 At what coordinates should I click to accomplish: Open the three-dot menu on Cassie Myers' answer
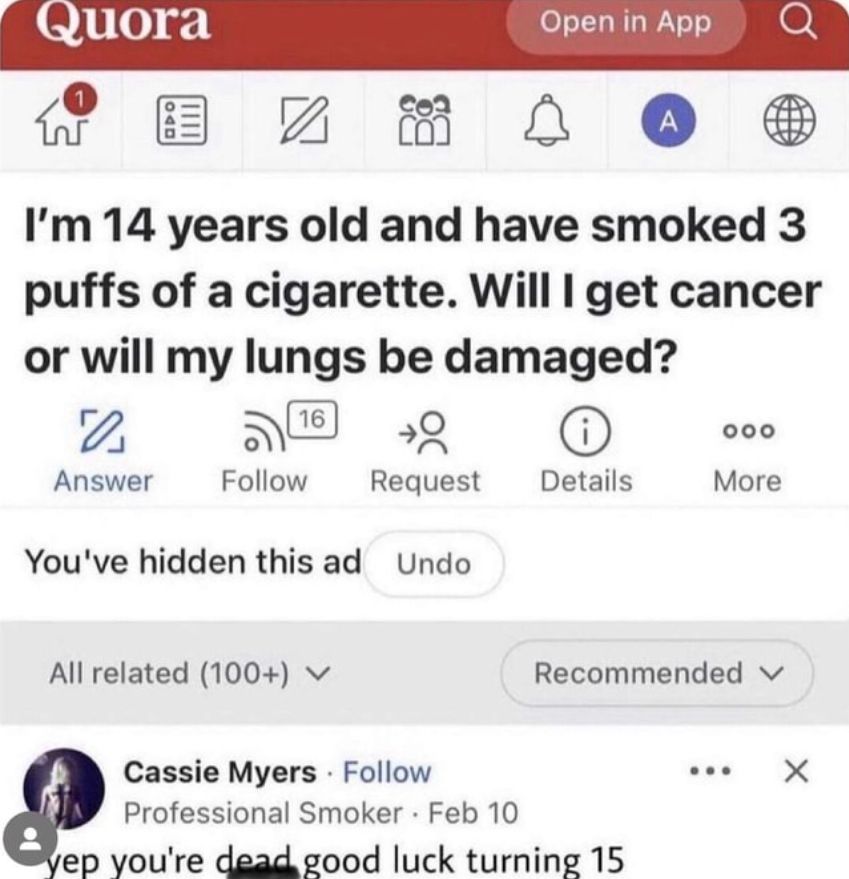(x=711, y=771)
